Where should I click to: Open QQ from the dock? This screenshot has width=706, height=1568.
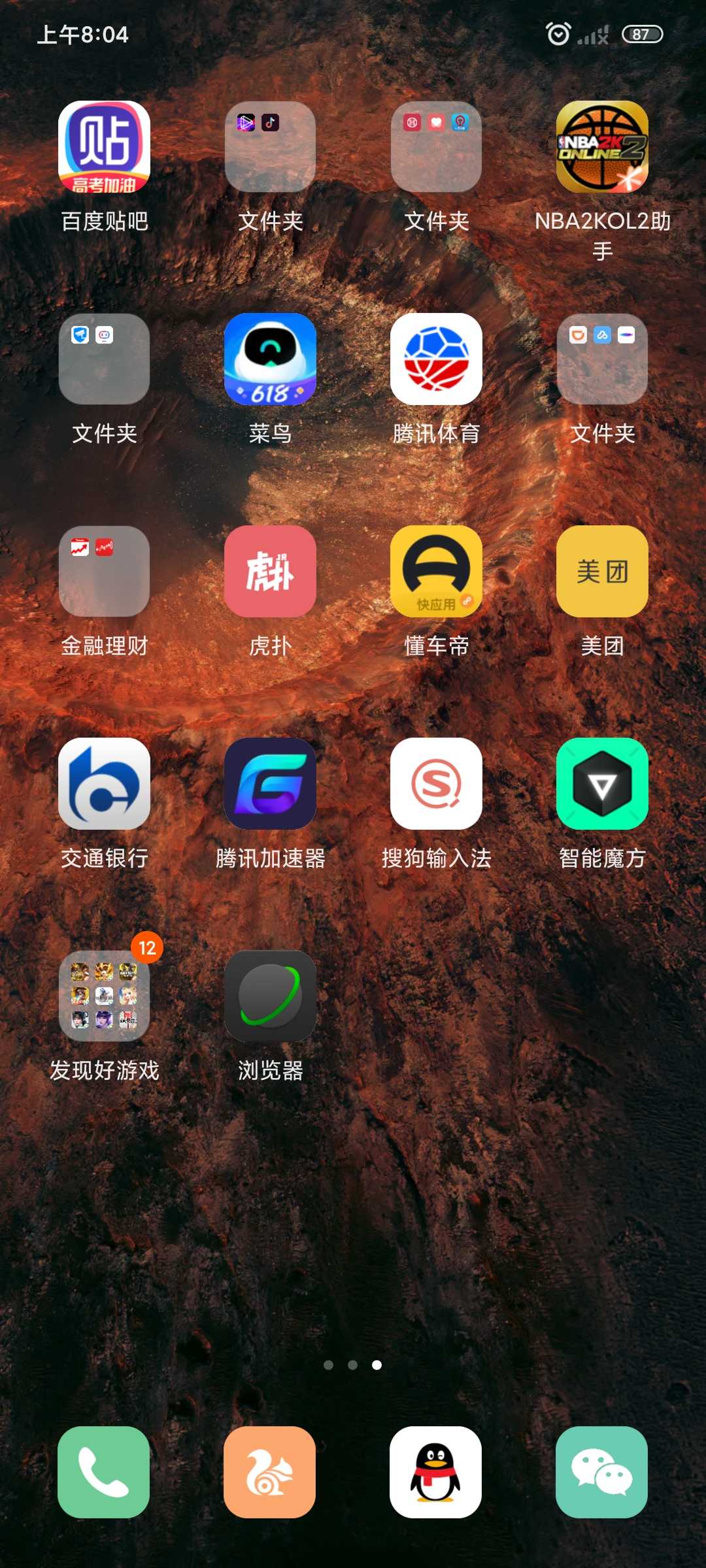436,1472
